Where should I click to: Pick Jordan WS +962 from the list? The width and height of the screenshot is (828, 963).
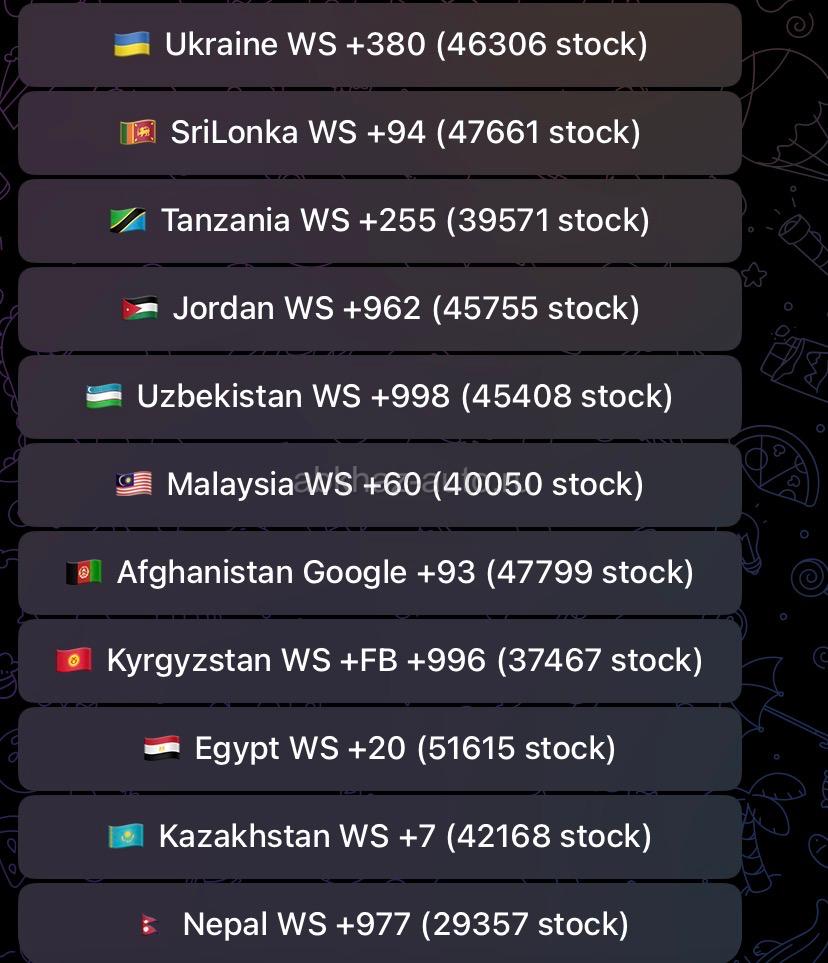point(380,309)
